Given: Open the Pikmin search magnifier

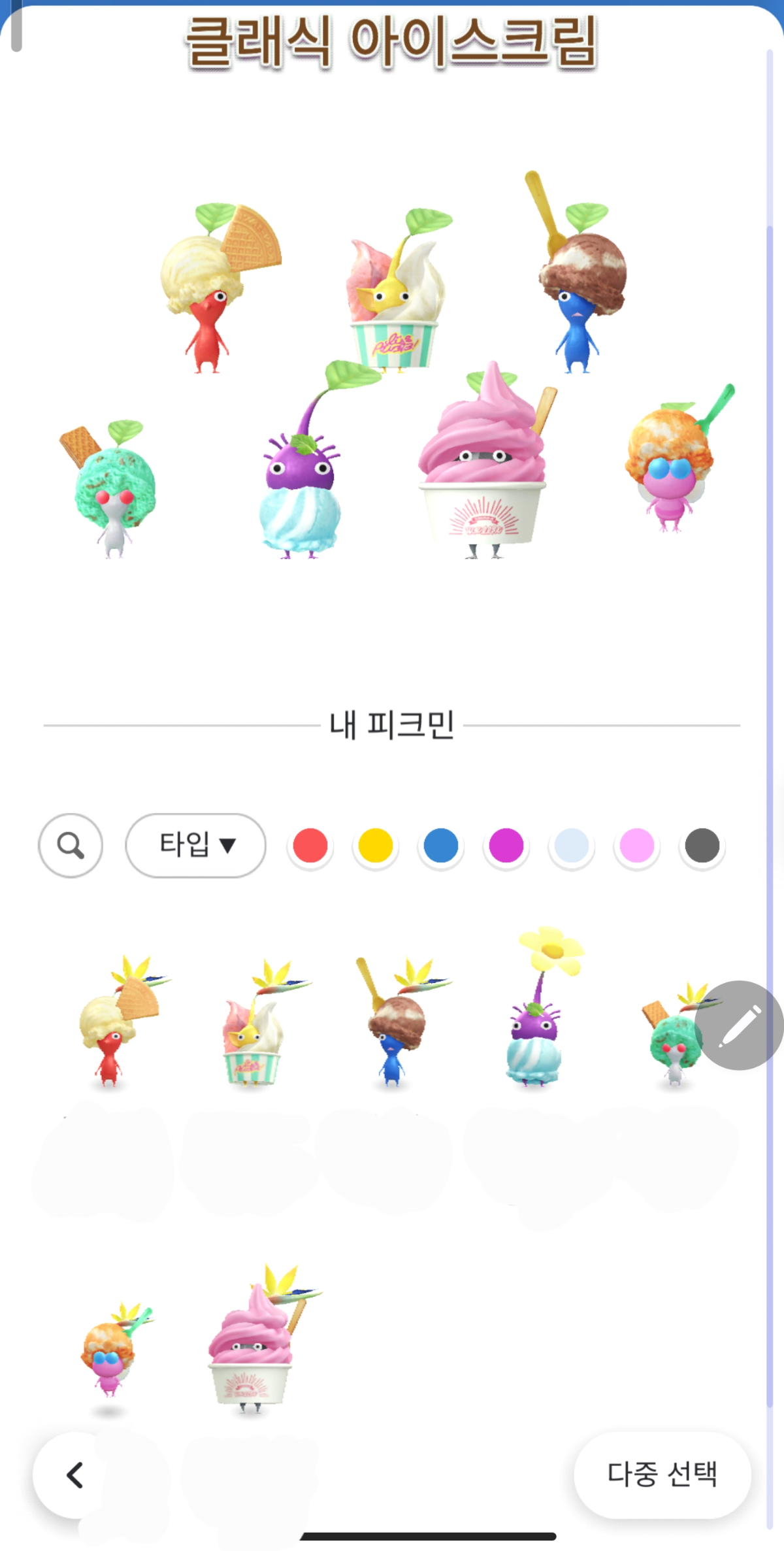Looking at the screenshot, I should (x=71, y=845).
